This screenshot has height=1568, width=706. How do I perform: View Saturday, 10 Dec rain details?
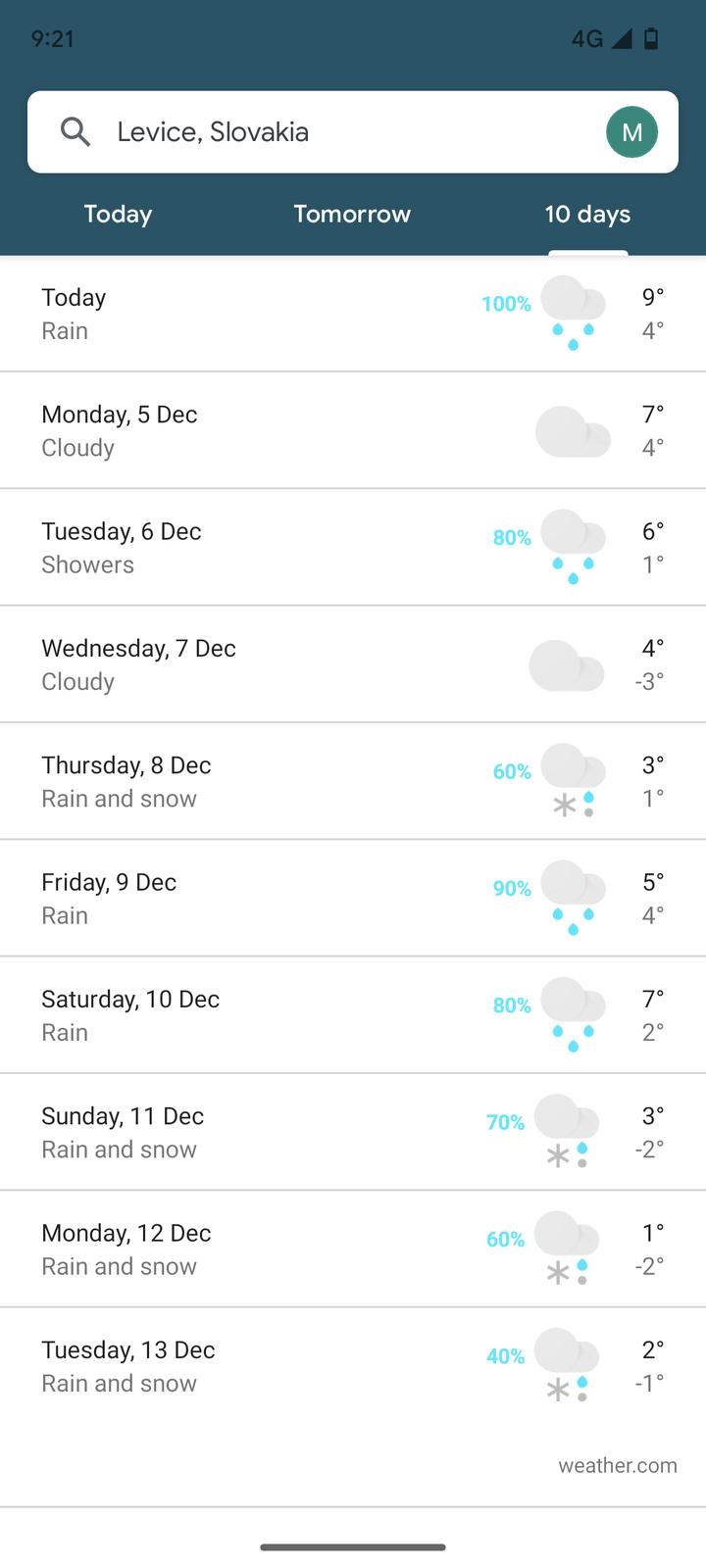point(353,1014)
